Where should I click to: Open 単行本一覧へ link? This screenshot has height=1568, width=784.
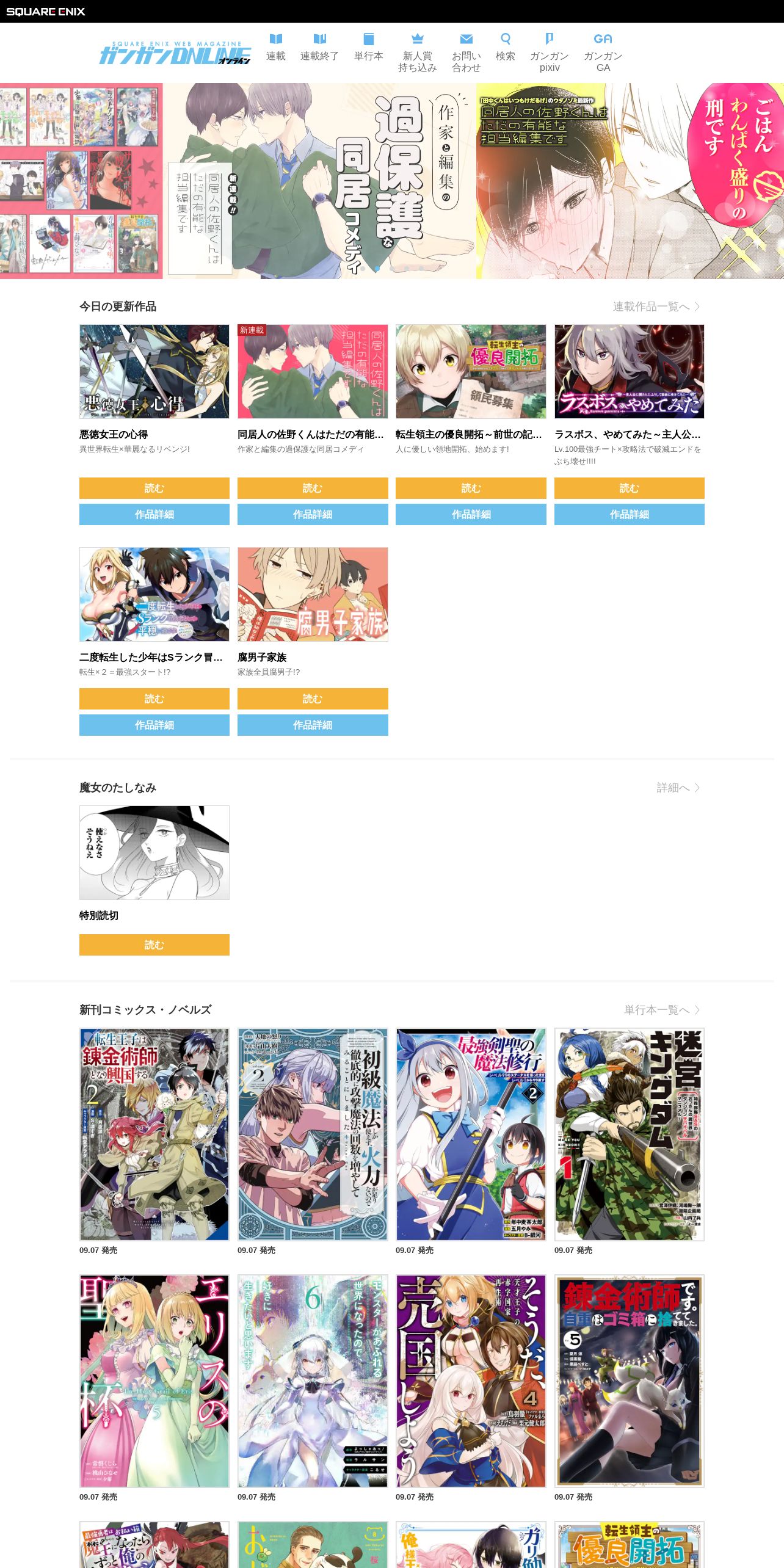click(662, 1010)
